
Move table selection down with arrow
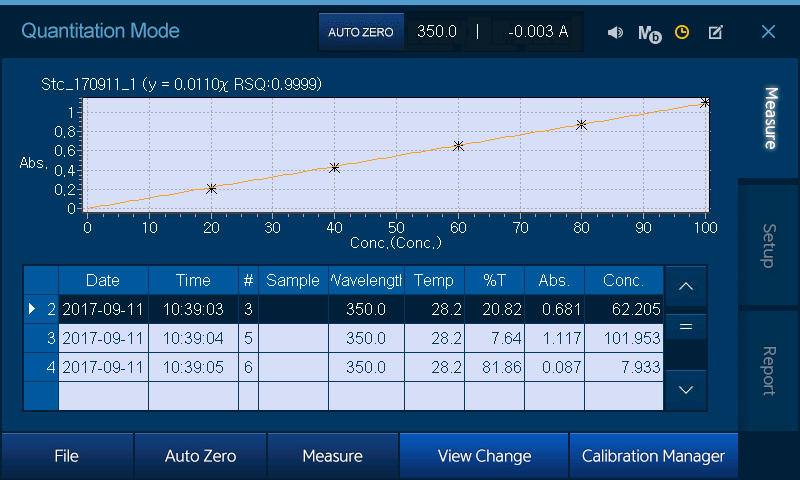685,390
